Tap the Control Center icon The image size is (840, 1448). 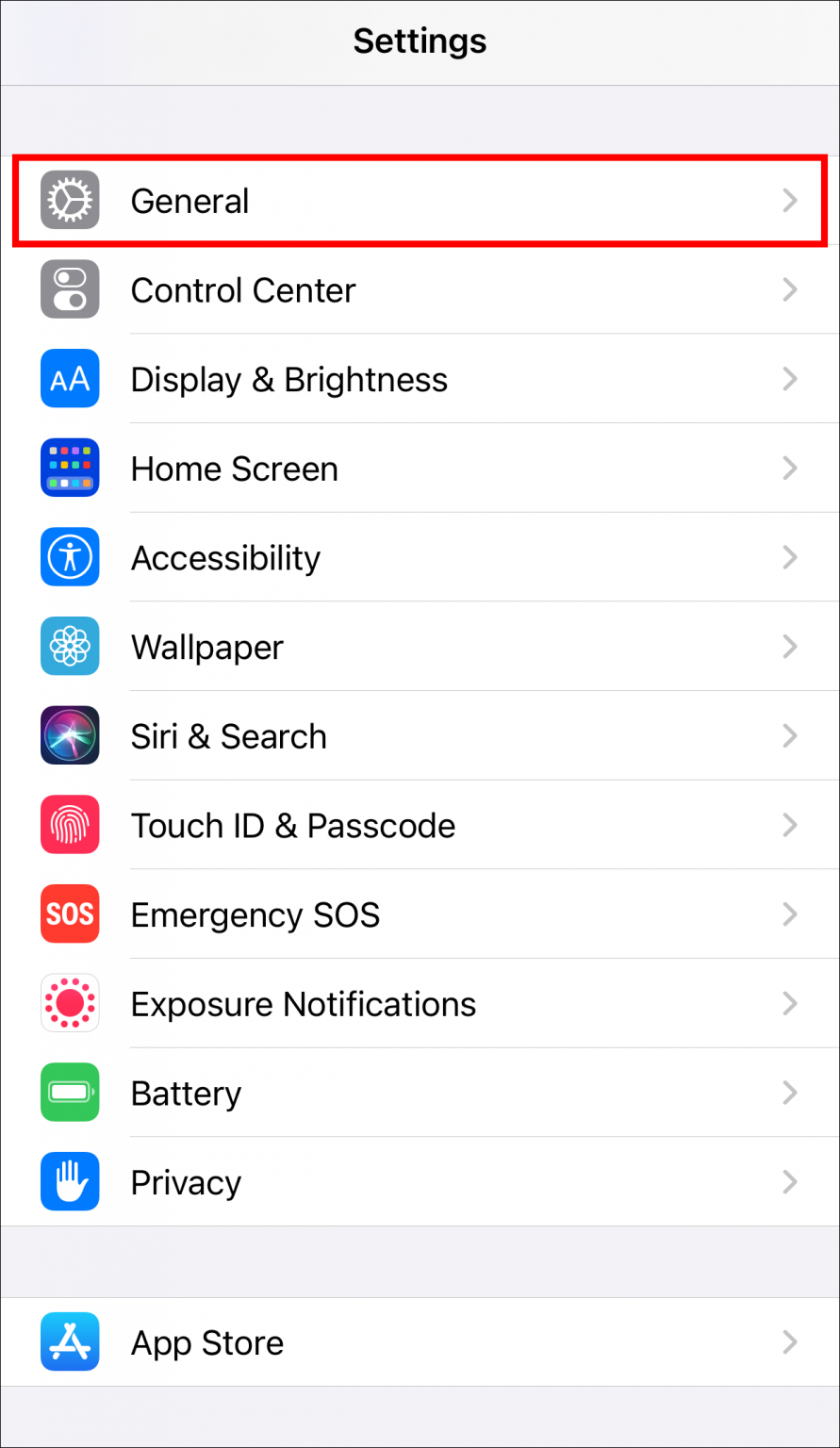tap(70, 289)
